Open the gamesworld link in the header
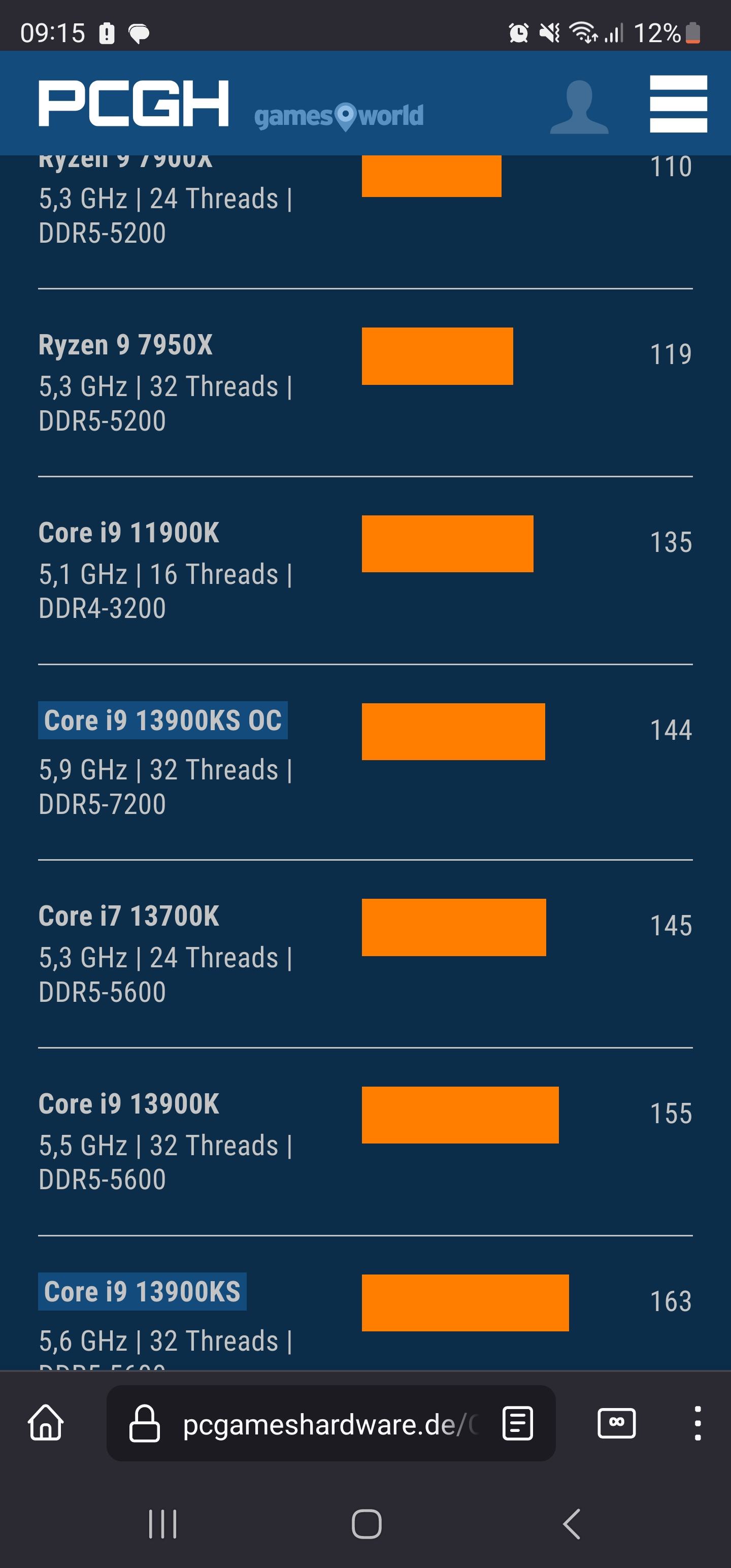This screenshot has width=731, height=1568. [339, 116]
